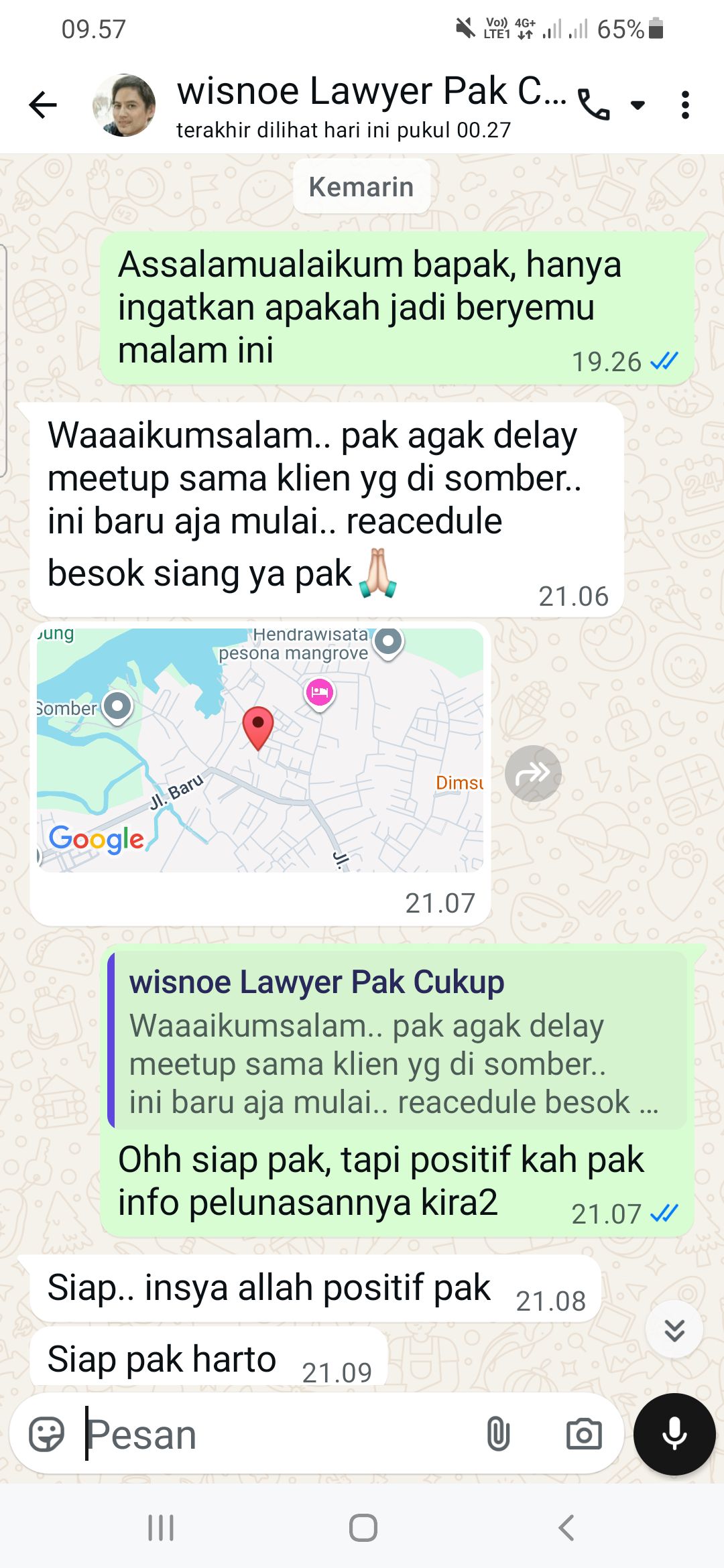Start a voice call with wisnoe

[594, 105]
